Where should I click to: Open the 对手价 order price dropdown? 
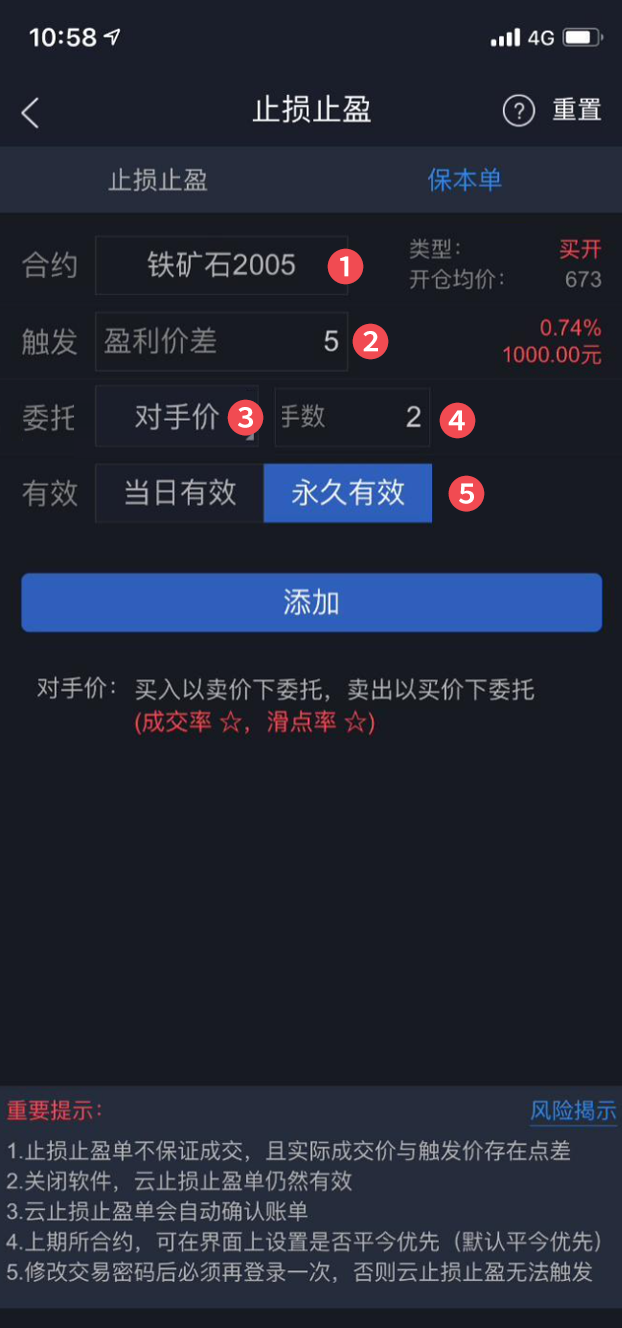(x=176, y=417)
